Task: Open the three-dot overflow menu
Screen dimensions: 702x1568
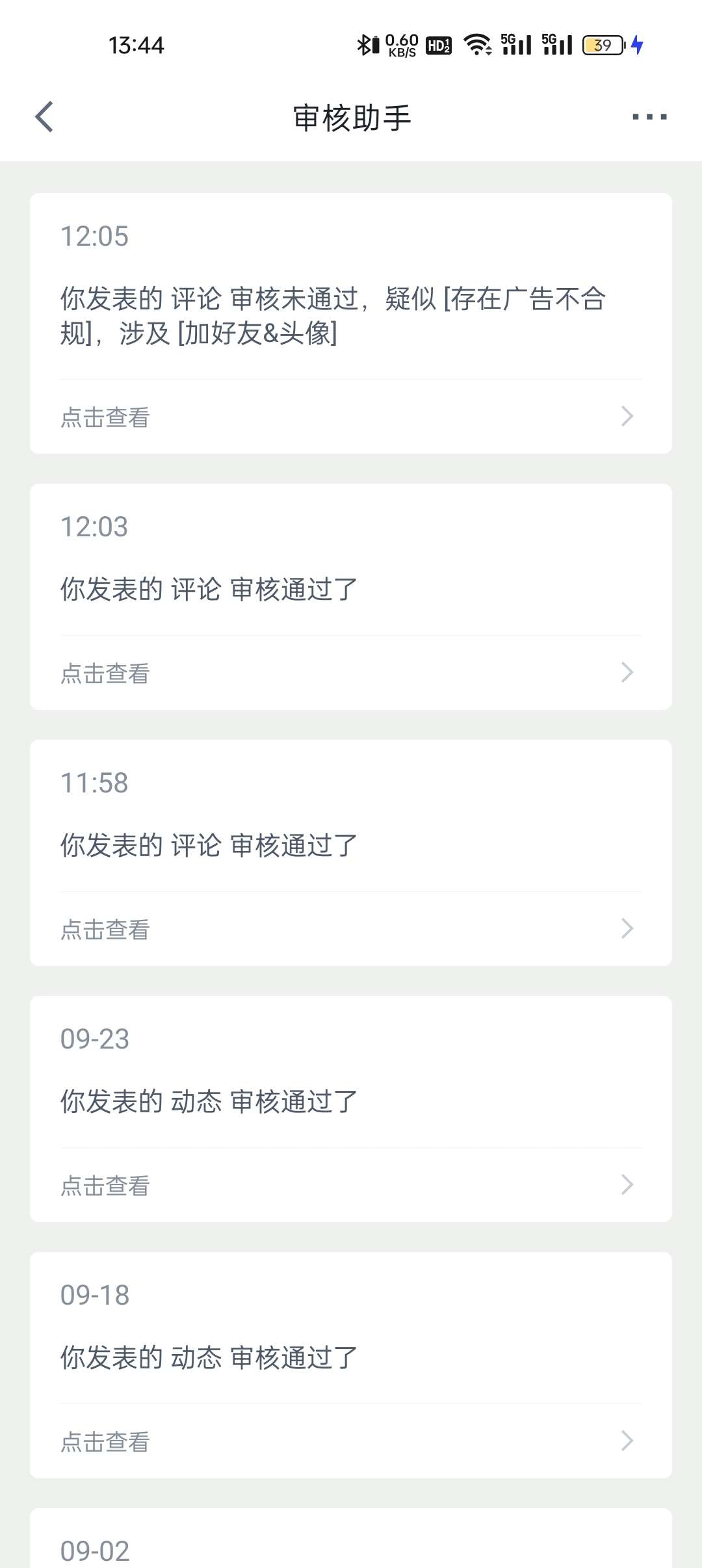Action: coord(649,117)
